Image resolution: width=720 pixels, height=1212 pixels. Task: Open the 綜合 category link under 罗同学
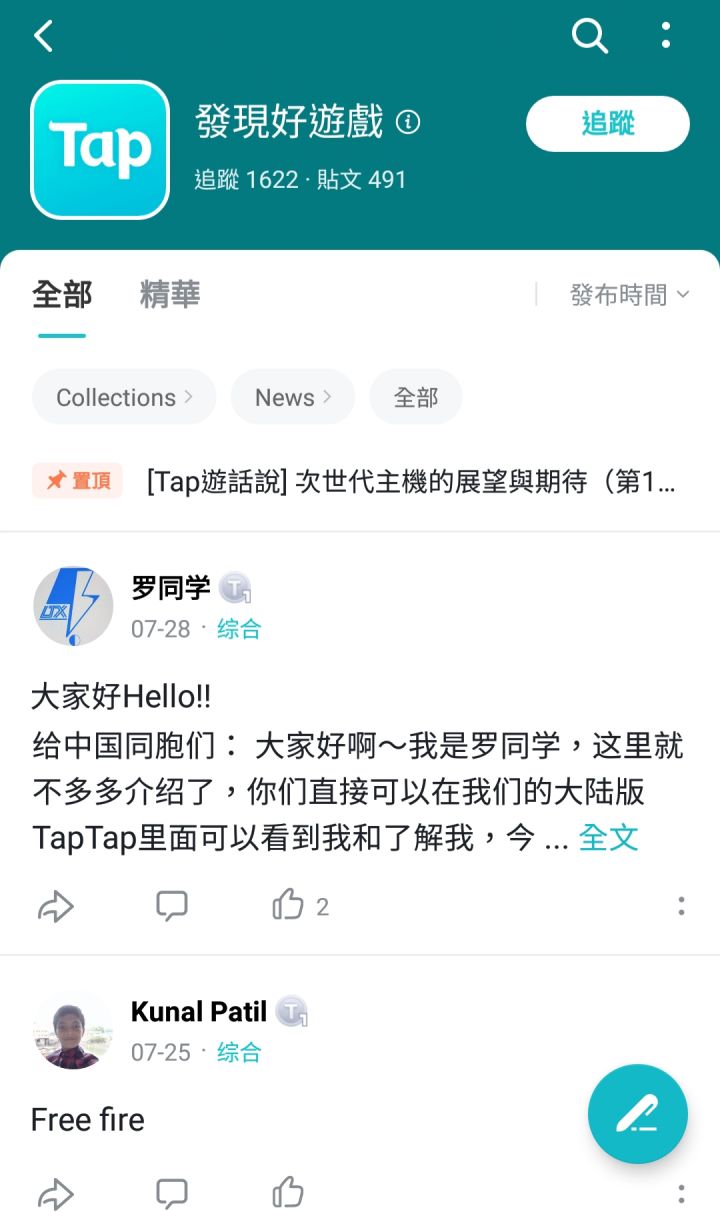click(x=237, y=629)
